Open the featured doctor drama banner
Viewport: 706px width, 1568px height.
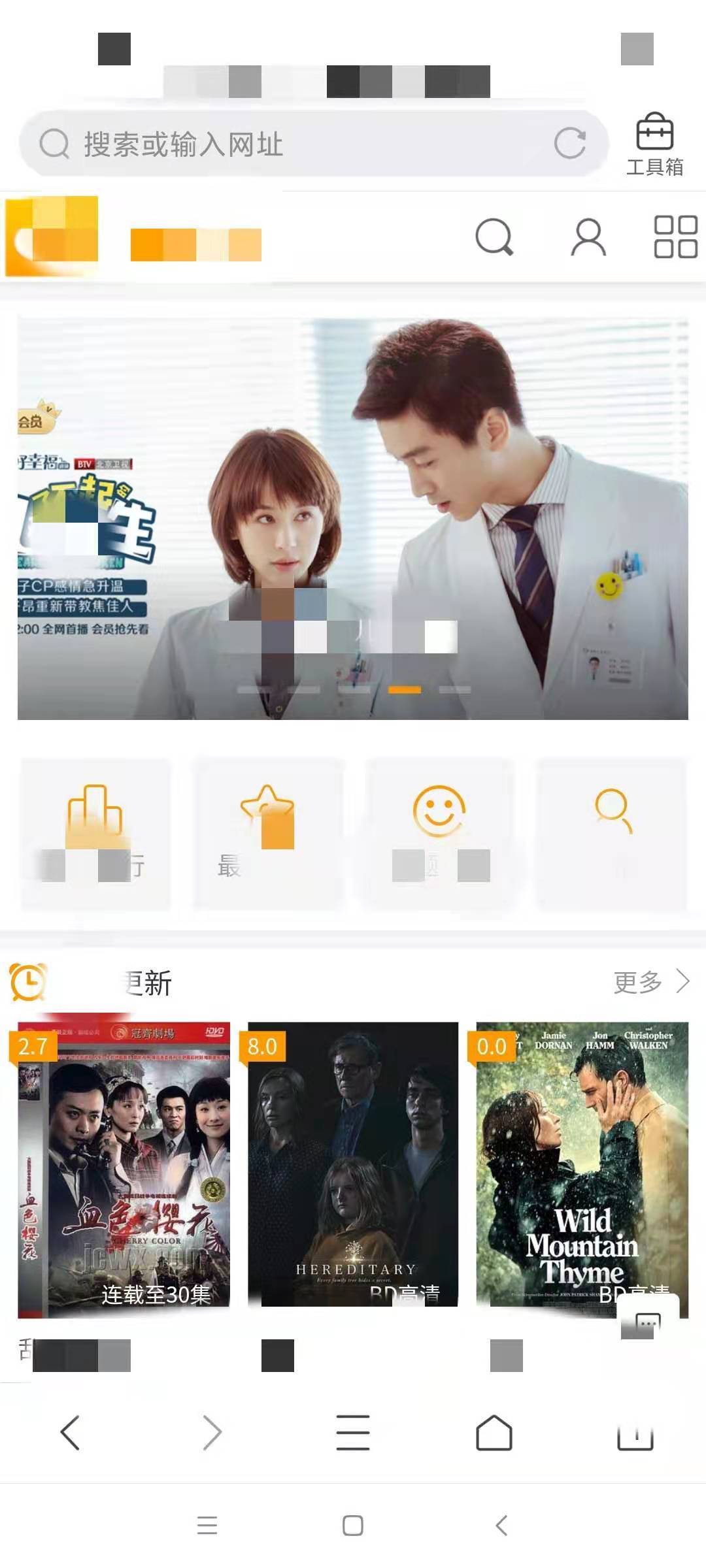[353, 519]
